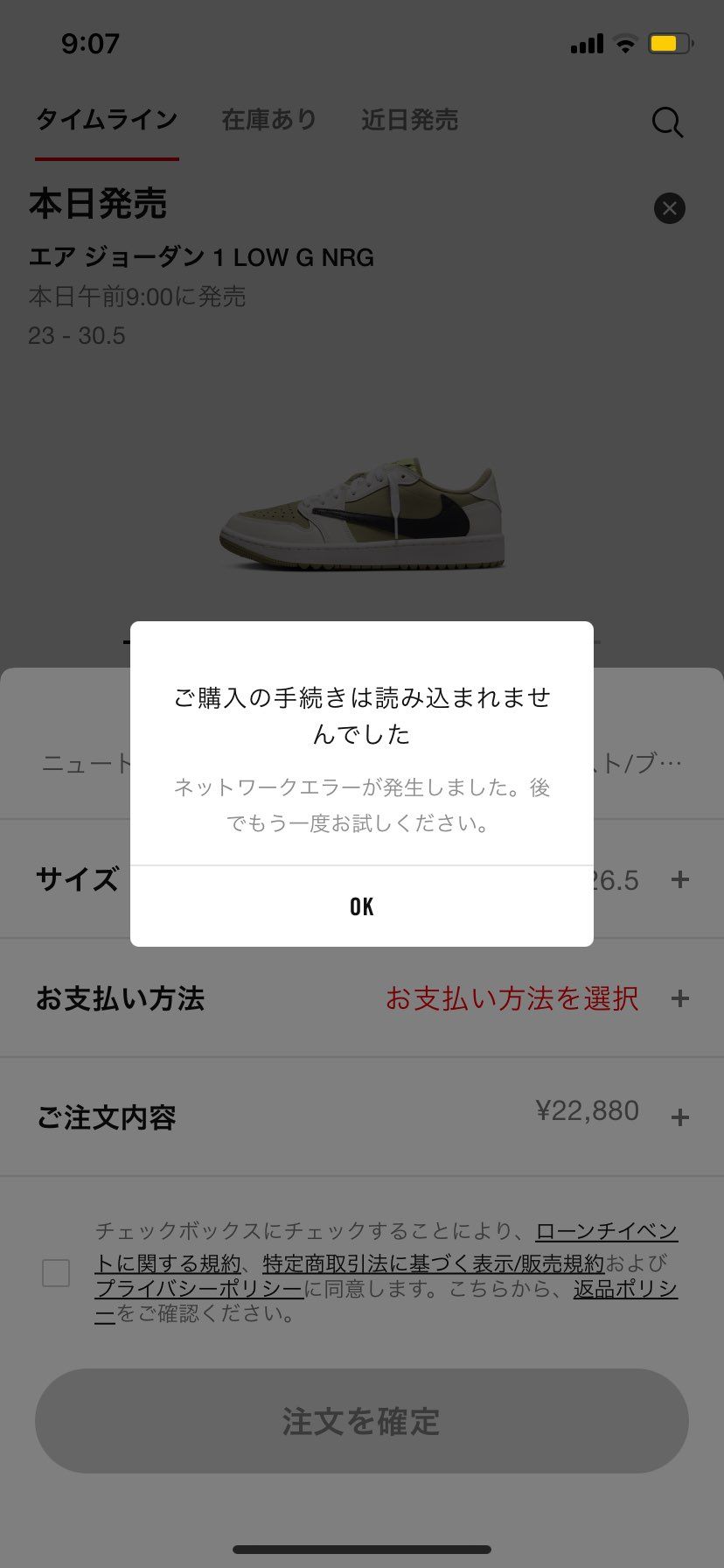Switch to the 在庫あり tab
Screen dimensions: 724x1568
pos(268,120)
